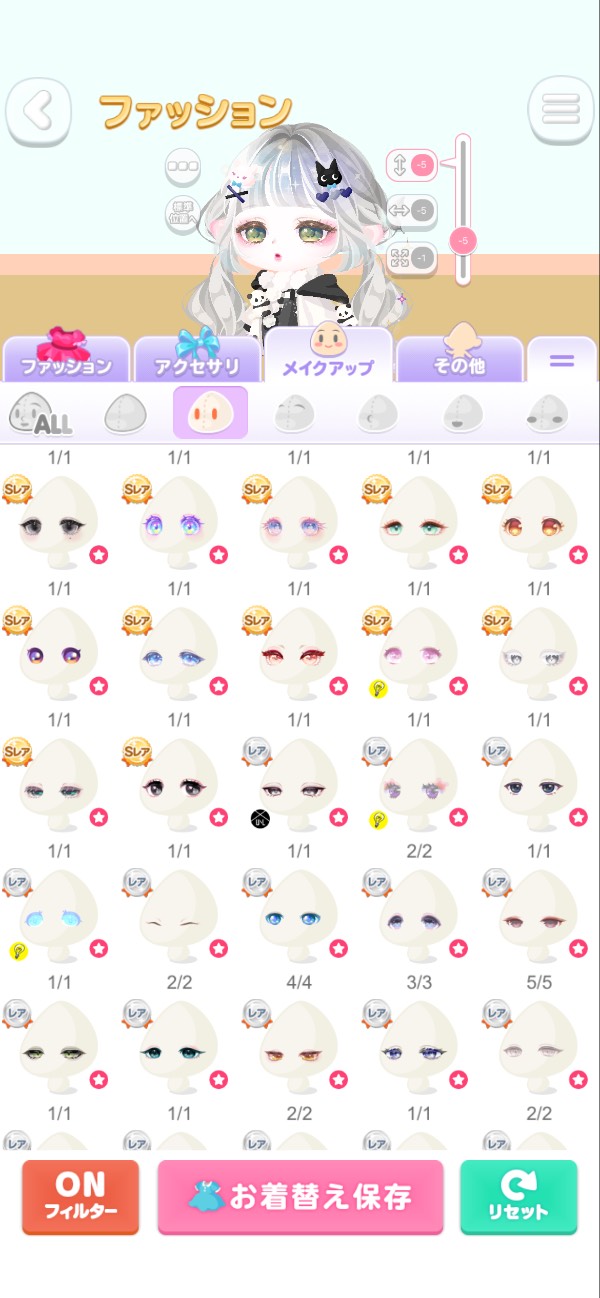The height and width of the screenshot is (1298, 600).
Task: Open the hamburger menu
Action: coord(561,110)
